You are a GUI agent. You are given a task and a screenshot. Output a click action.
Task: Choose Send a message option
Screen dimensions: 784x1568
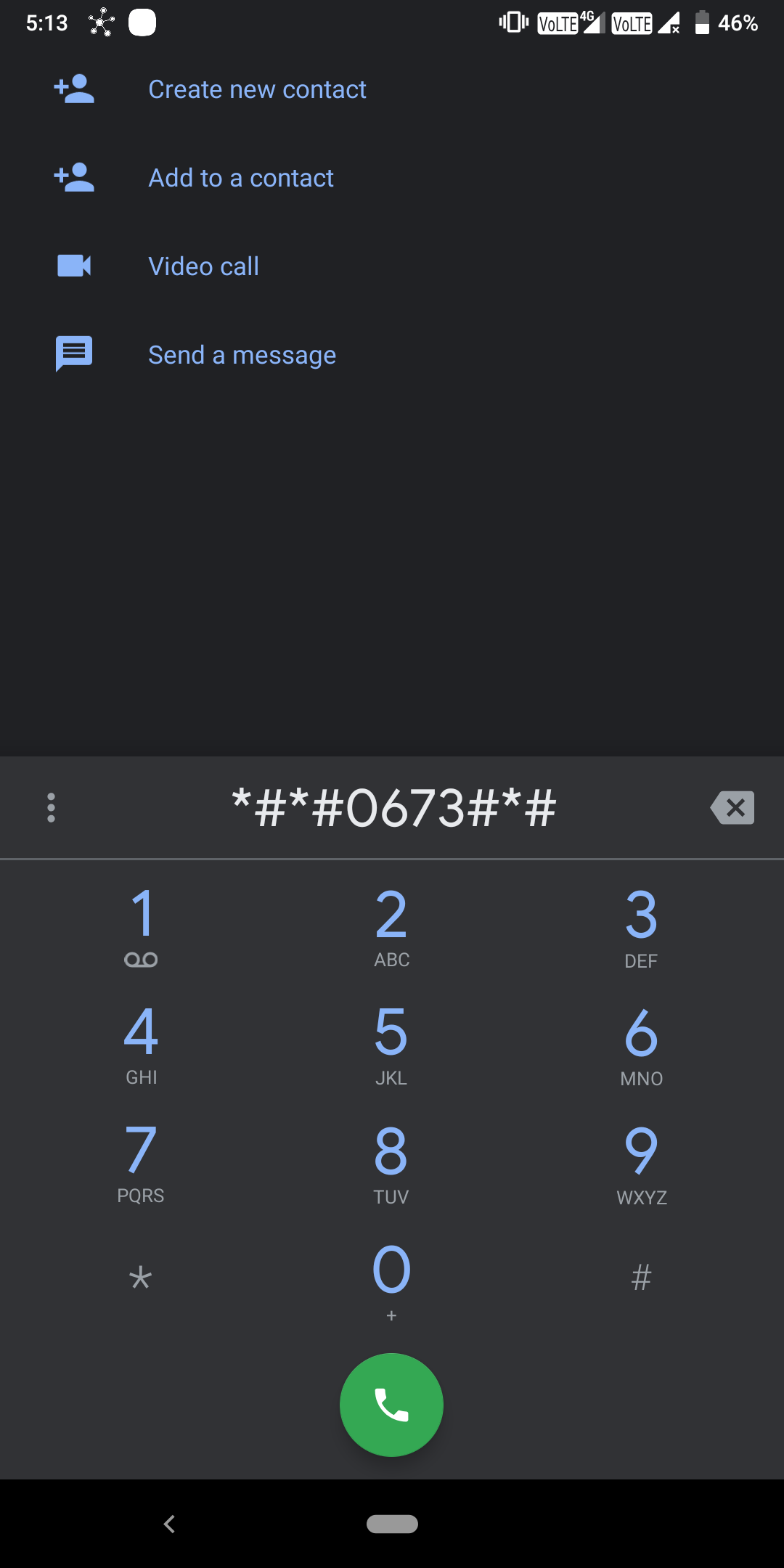tap(242, 354)
